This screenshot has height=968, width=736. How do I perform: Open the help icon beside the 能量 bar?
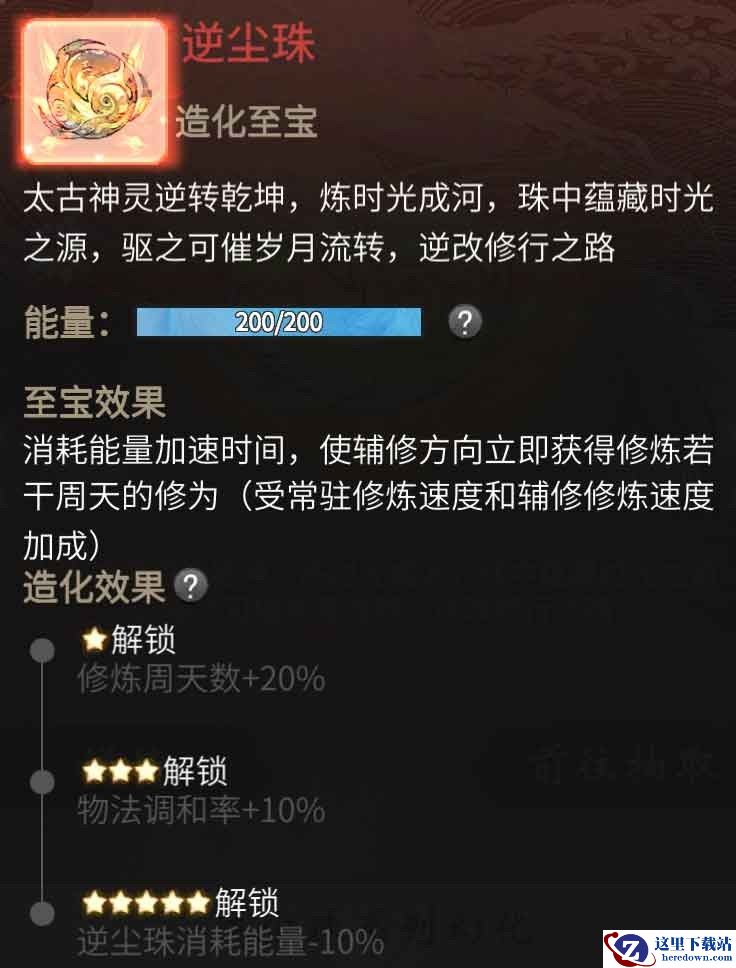tap(465, 322)
